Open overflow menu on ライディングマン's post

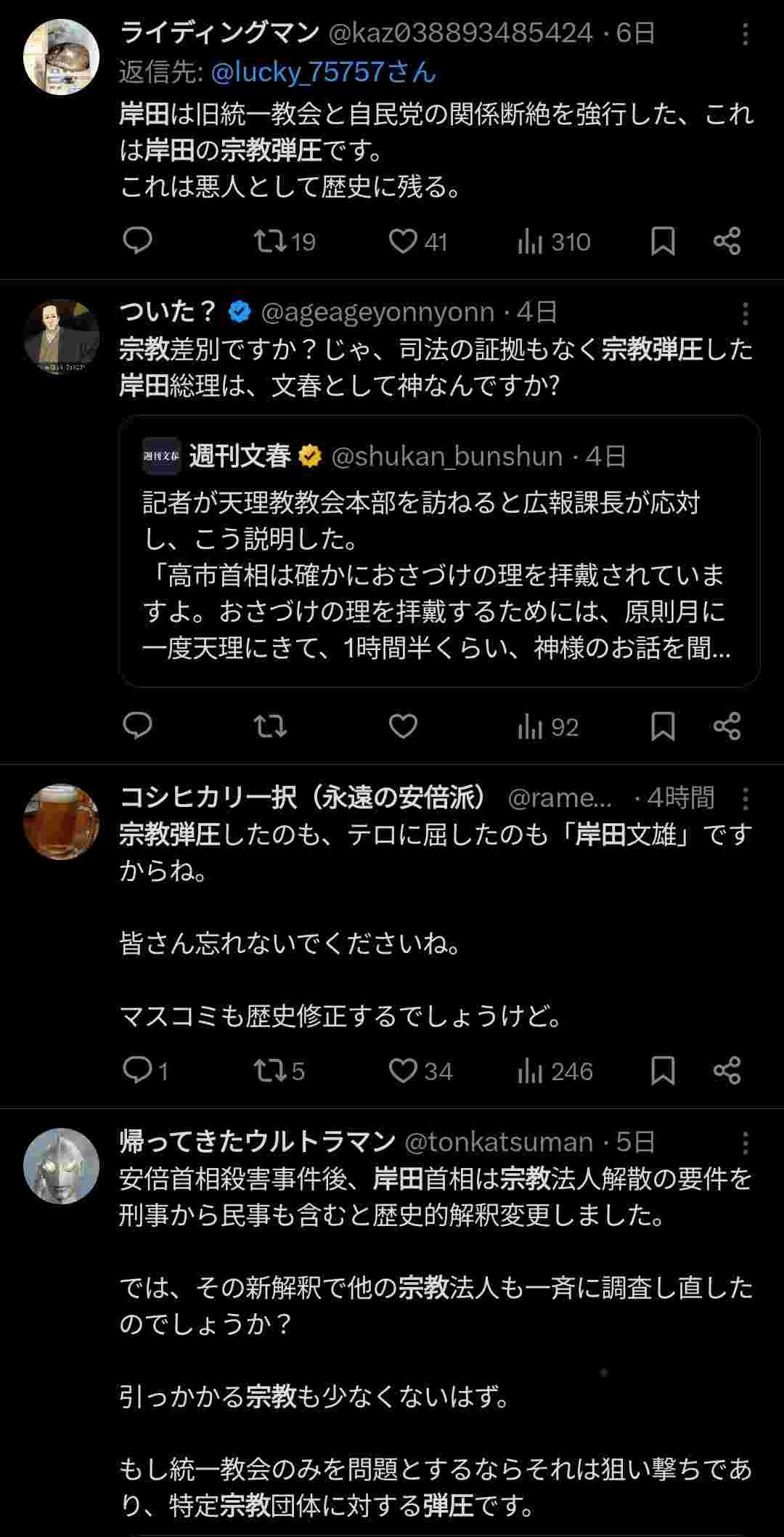[745, 34]
